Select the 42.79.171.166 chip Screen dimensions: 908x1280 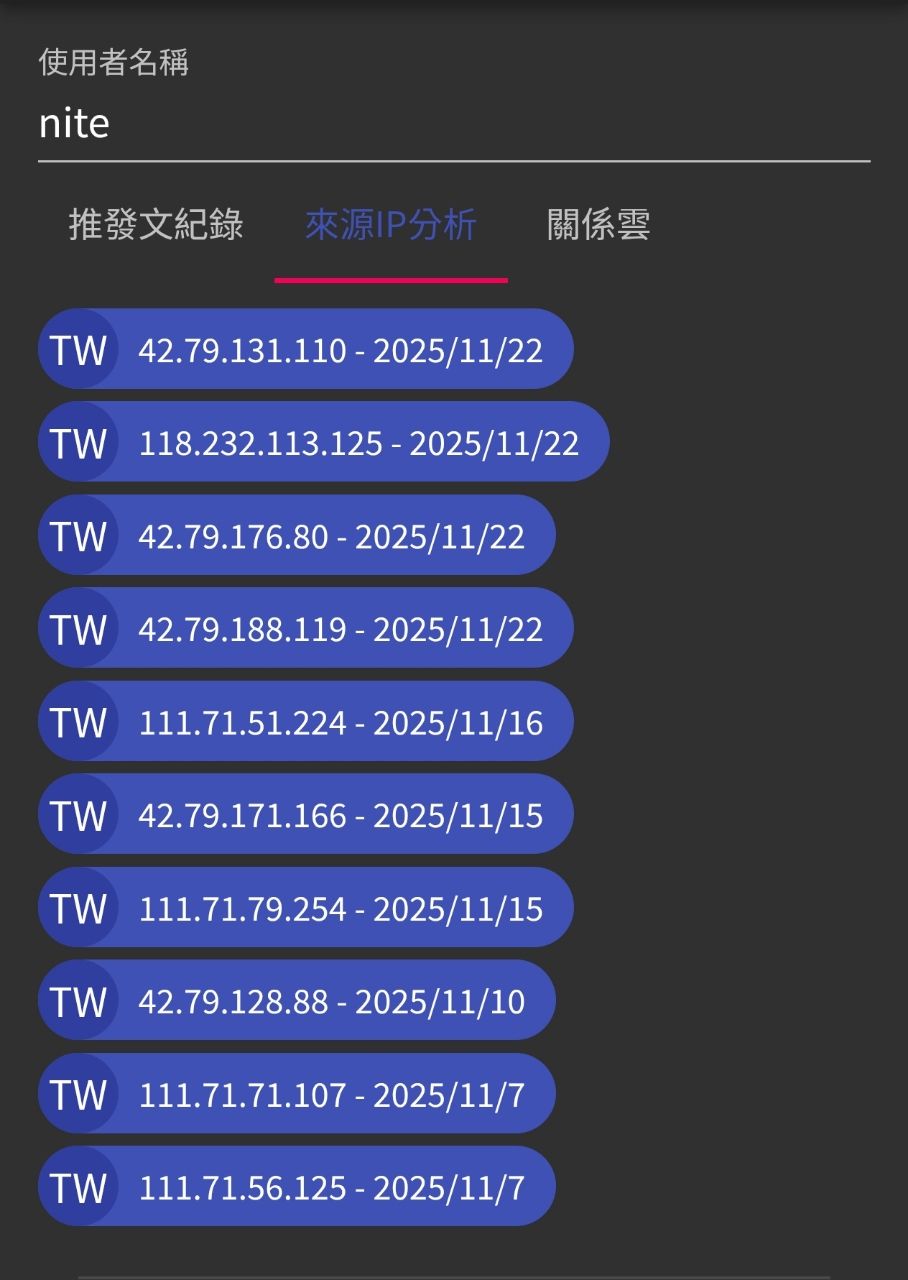click(x=306, y=815)
